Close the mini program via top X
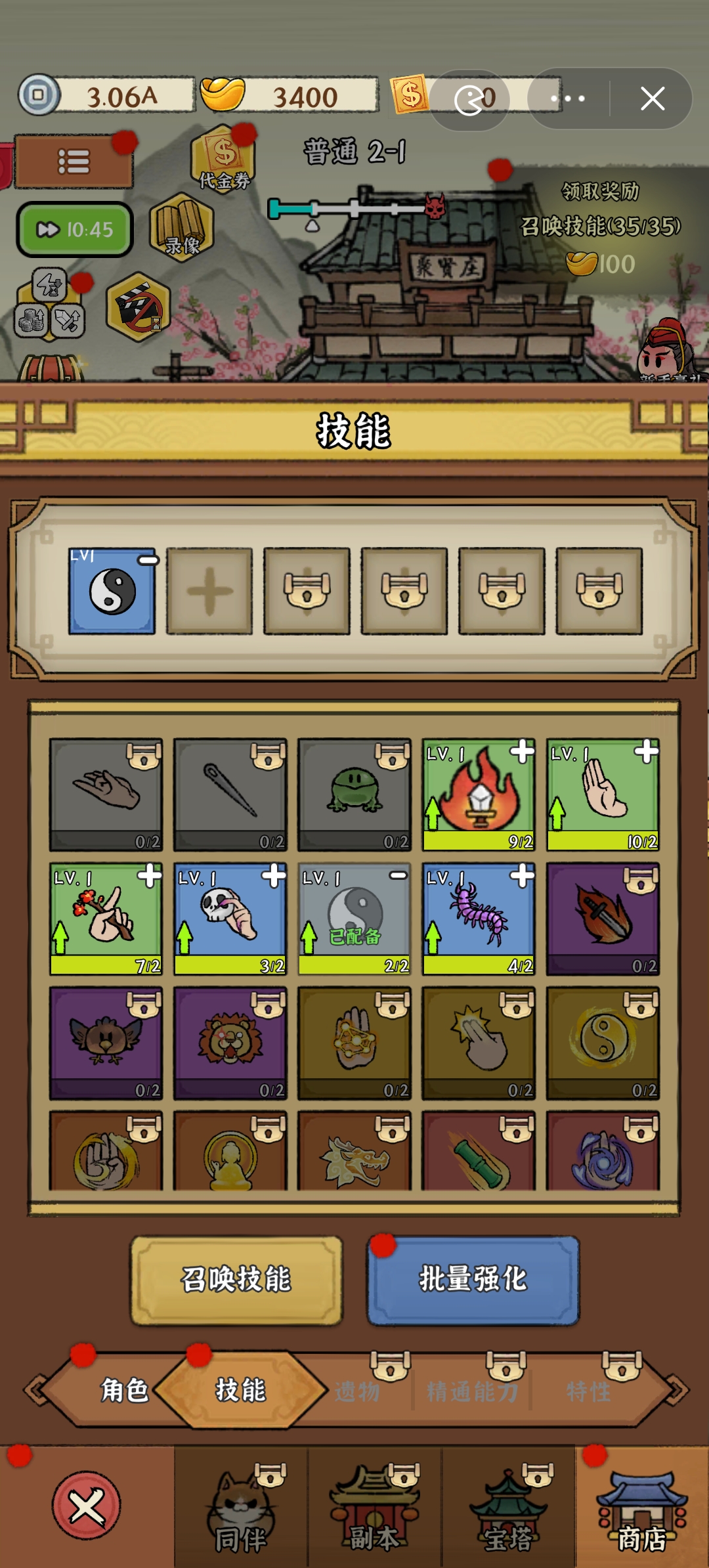709x1568 pixels. tap(652, 99)
